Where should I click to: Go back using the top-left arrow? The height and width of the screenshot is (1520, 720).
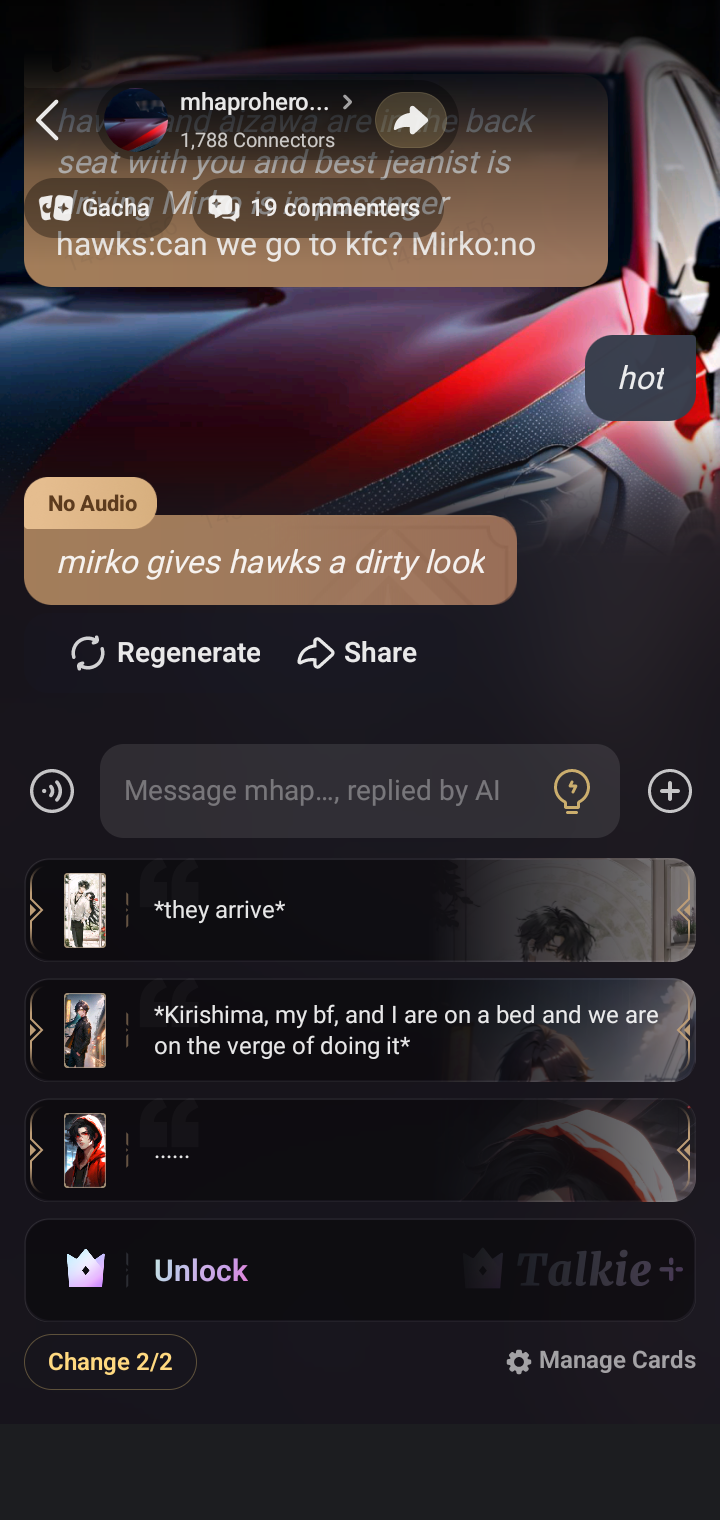[47, 121]
